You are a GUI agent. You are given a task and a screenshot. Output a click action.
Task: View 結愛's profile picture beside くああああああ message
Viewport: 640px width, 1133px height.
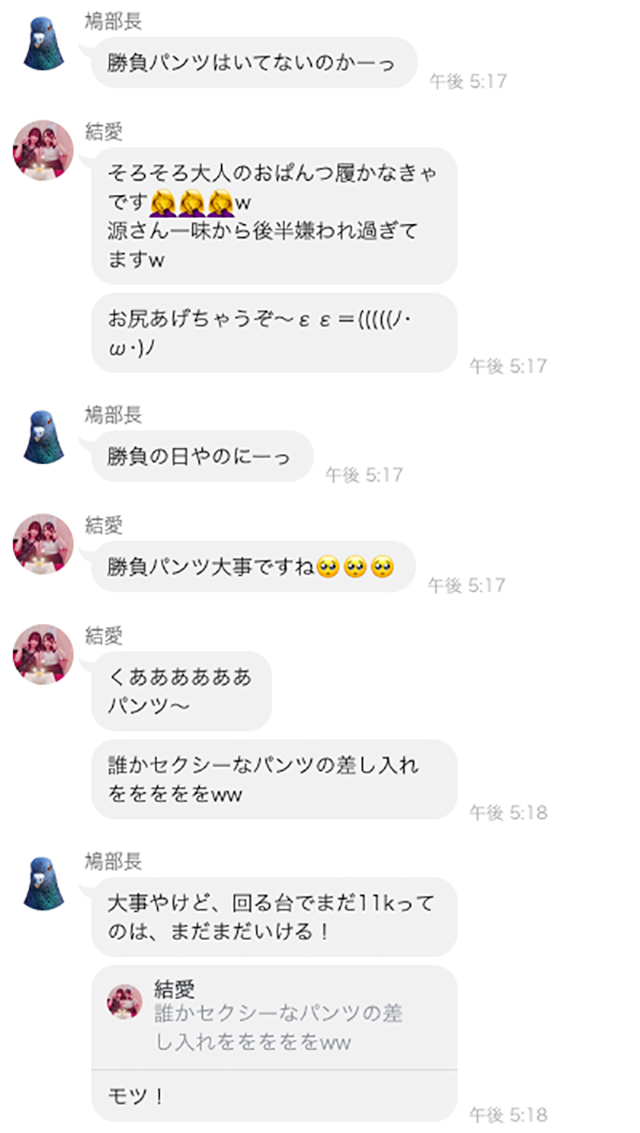[x=43, y=654]
